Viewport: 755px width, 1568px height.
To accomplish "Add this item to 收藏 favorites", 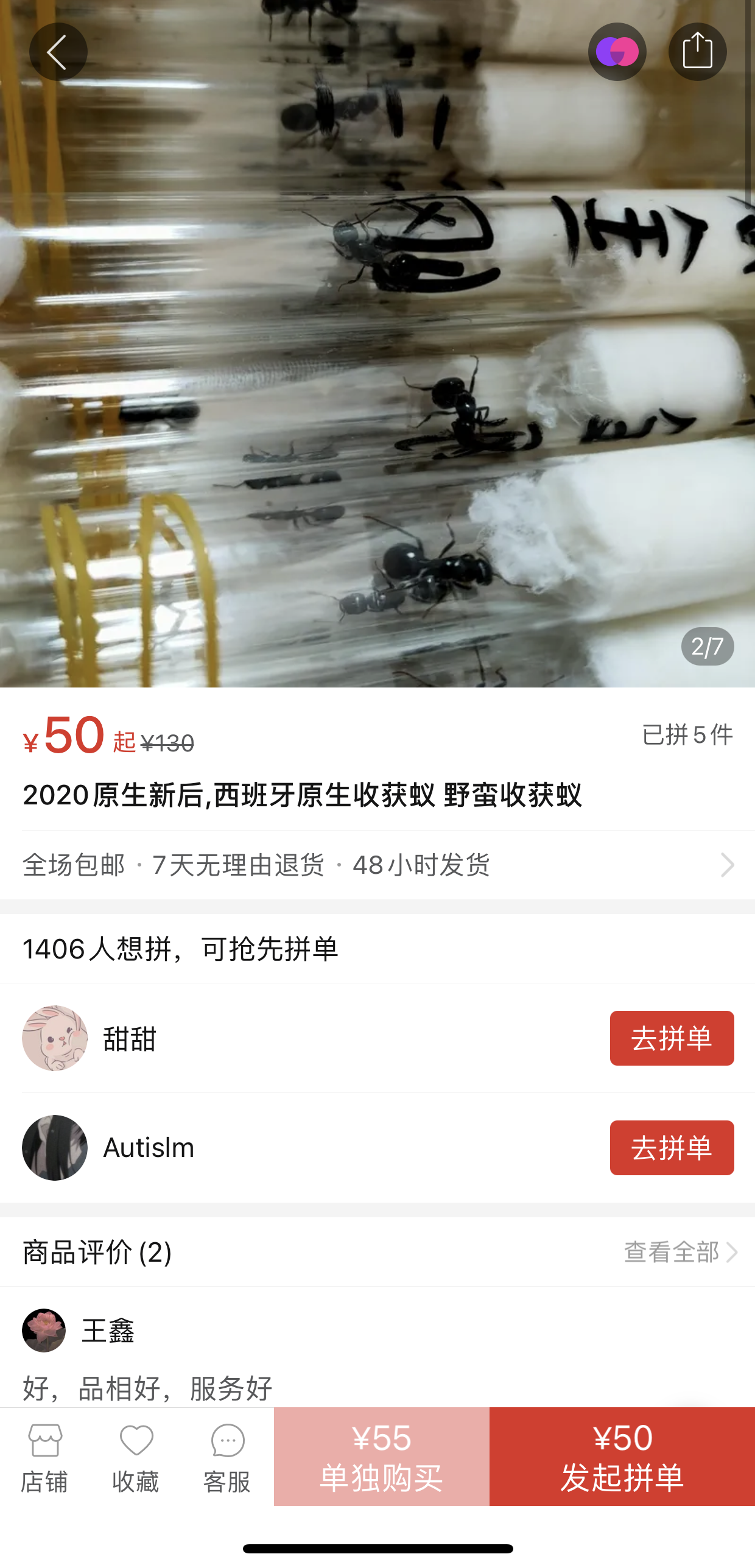I will pyautogui.click(x=136, y=1457).
